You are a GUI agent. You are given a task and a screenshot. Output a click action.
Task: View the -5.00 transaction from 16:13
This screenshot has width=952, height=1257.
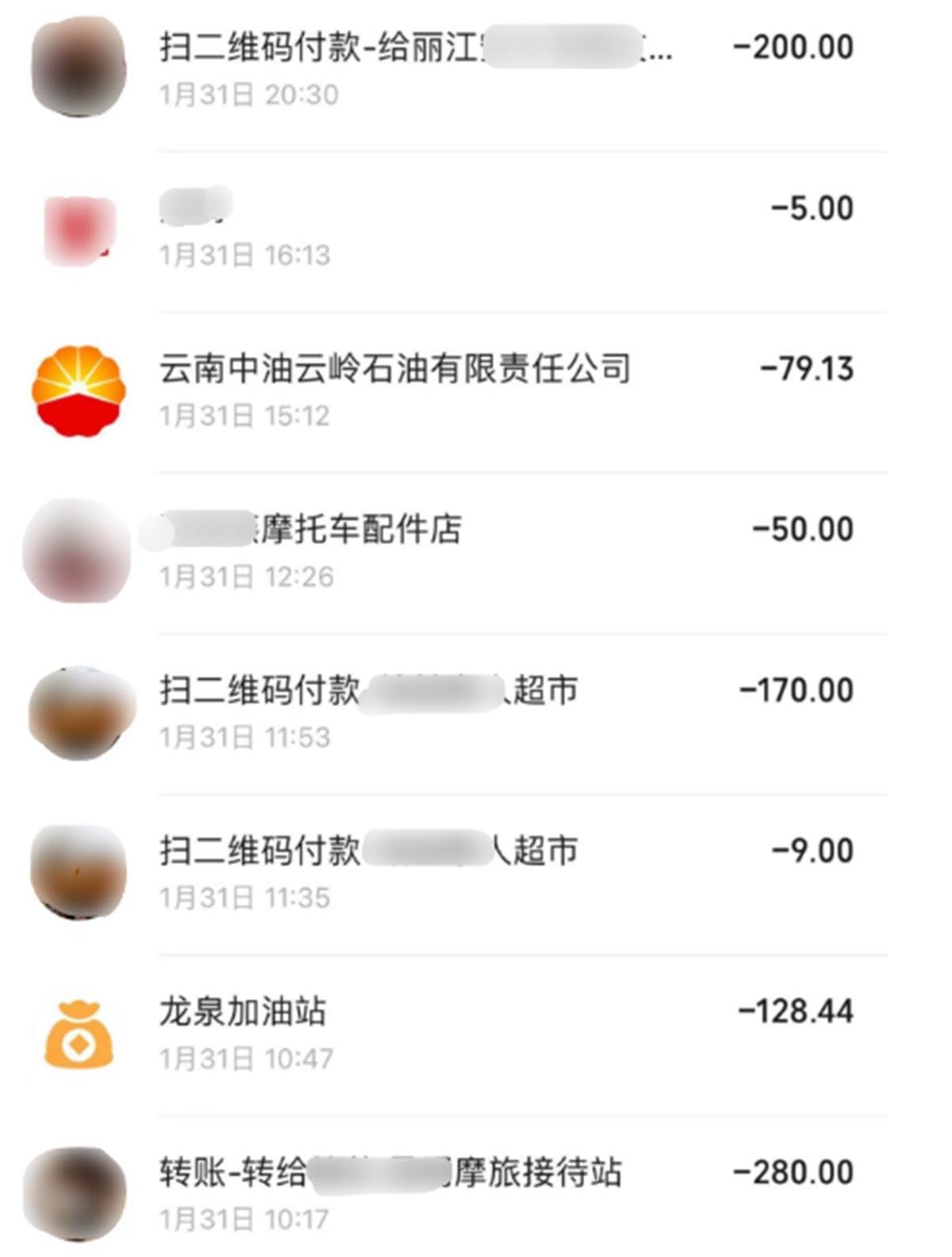476,230
